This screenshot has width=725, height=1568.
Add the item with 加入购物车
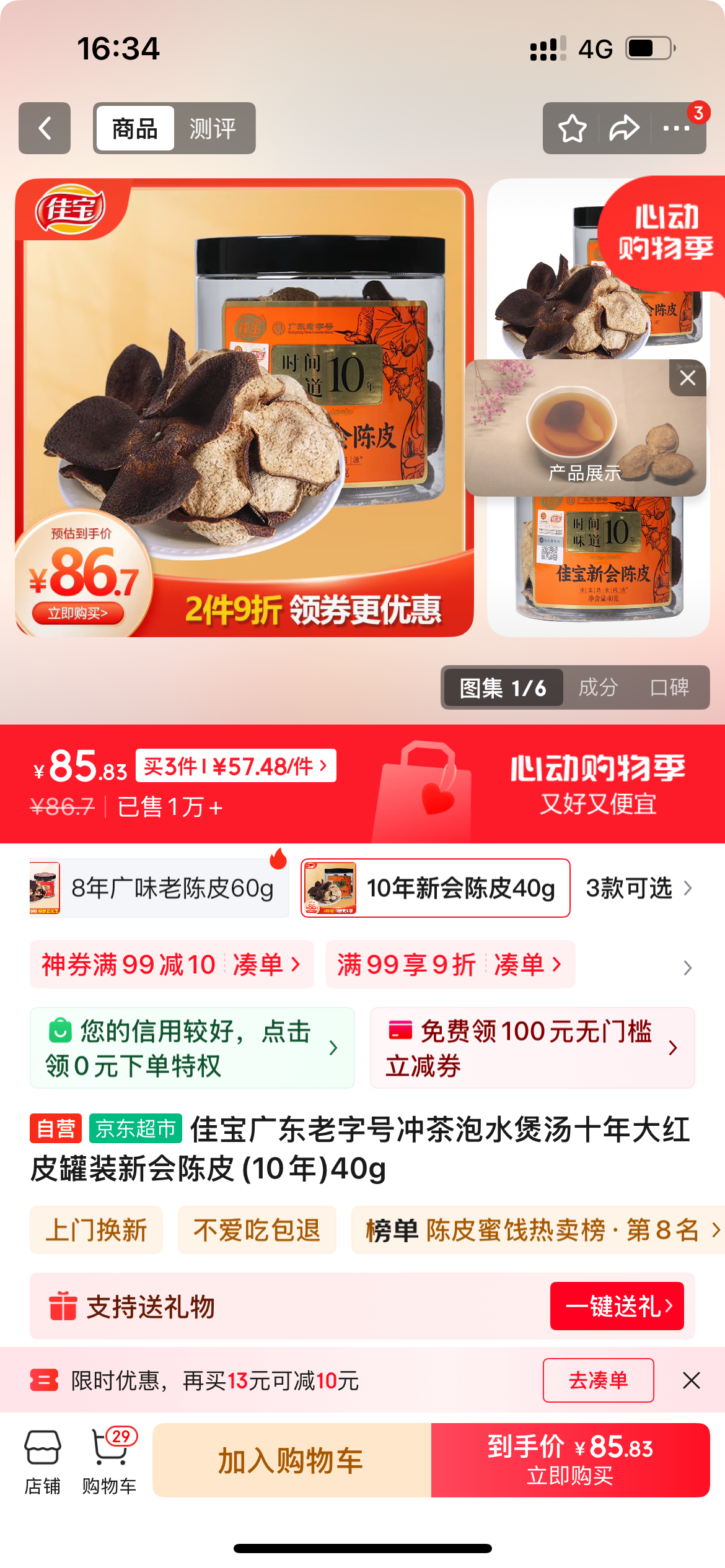pyautogui.click(x=292, y=1460)
